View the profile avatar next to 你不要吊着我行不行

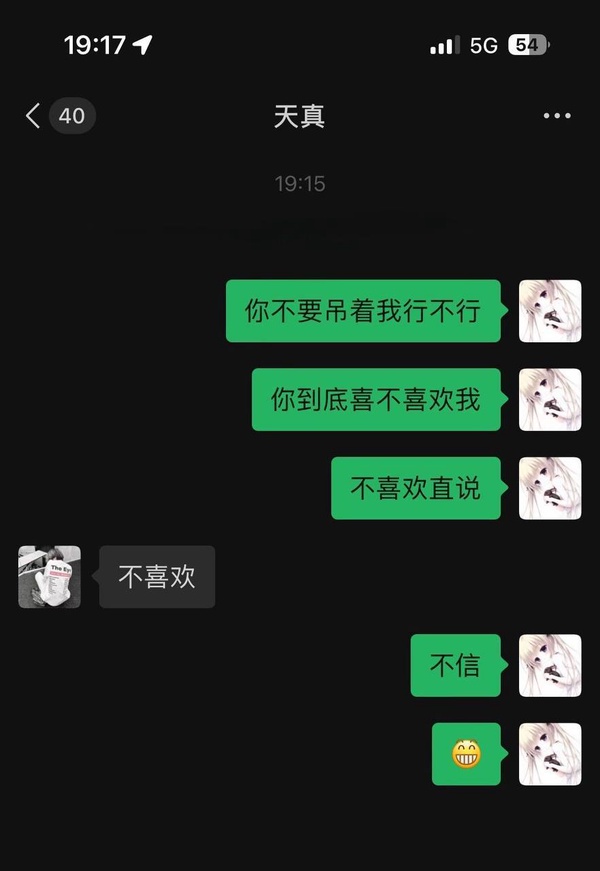[x=550, y=311]
